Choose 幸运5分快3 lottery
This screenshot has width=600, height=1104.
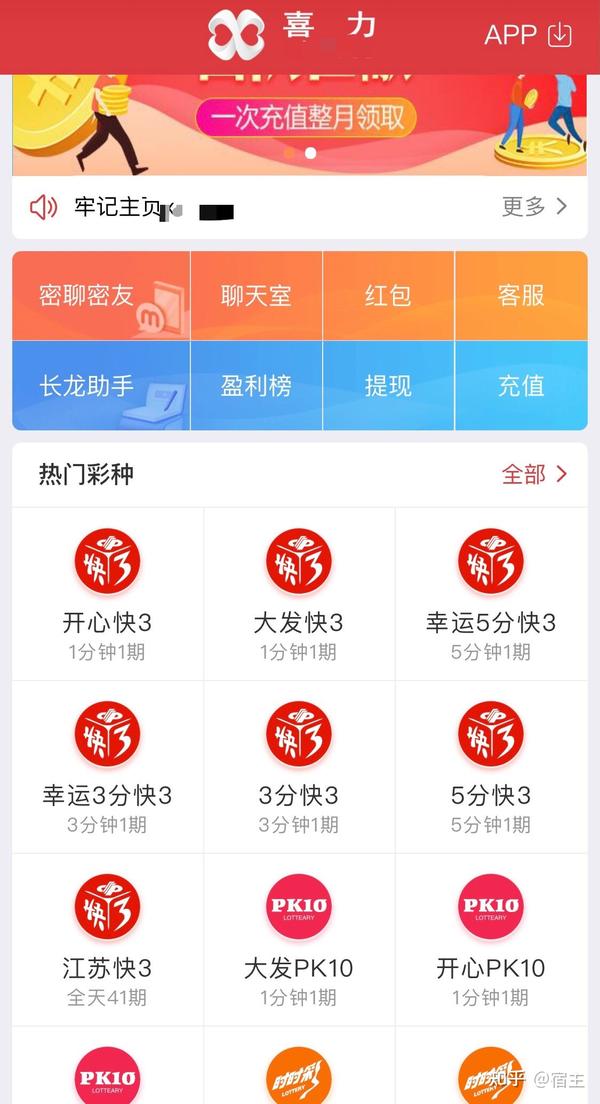click(490, 594)
